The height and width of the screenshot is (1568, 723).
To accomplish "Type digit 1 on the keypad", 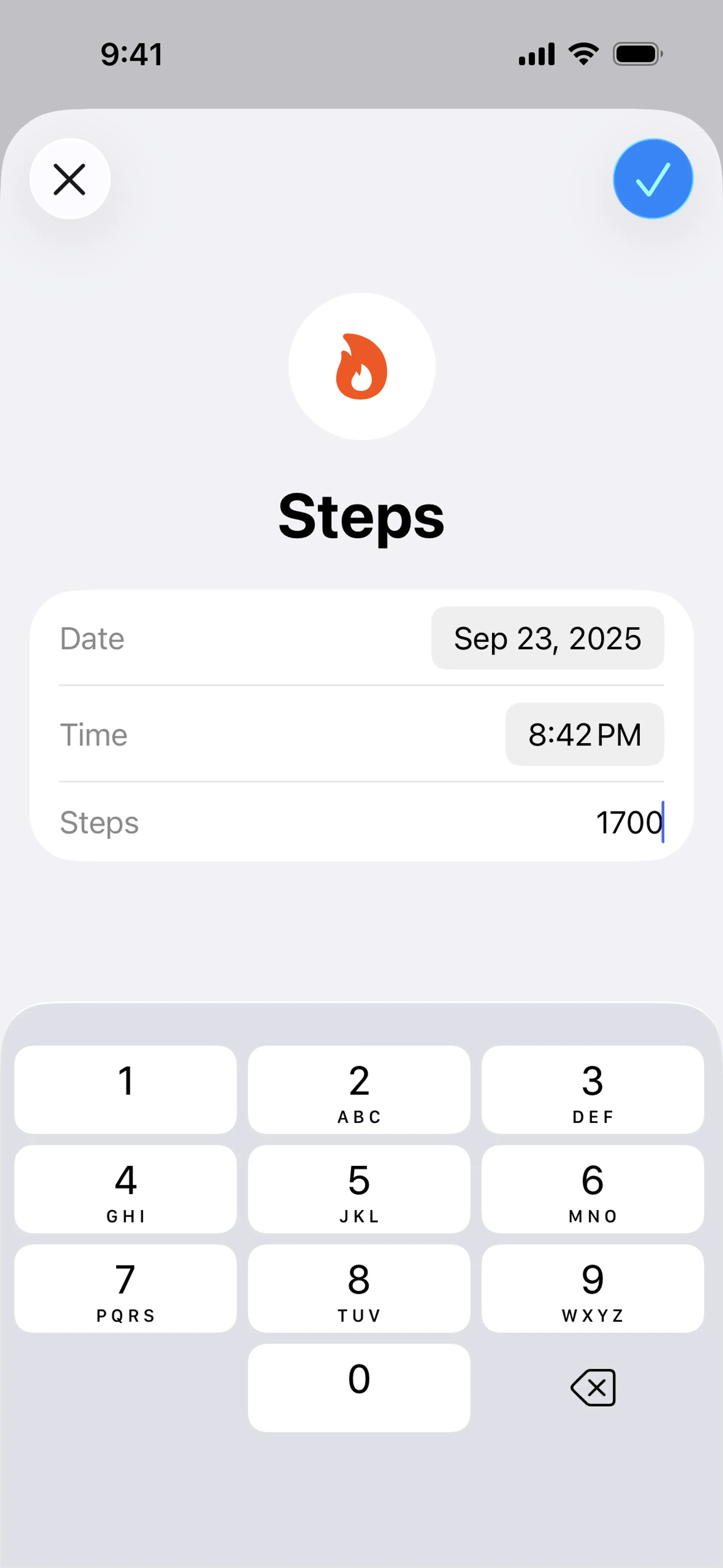I will coord(125,1090).
